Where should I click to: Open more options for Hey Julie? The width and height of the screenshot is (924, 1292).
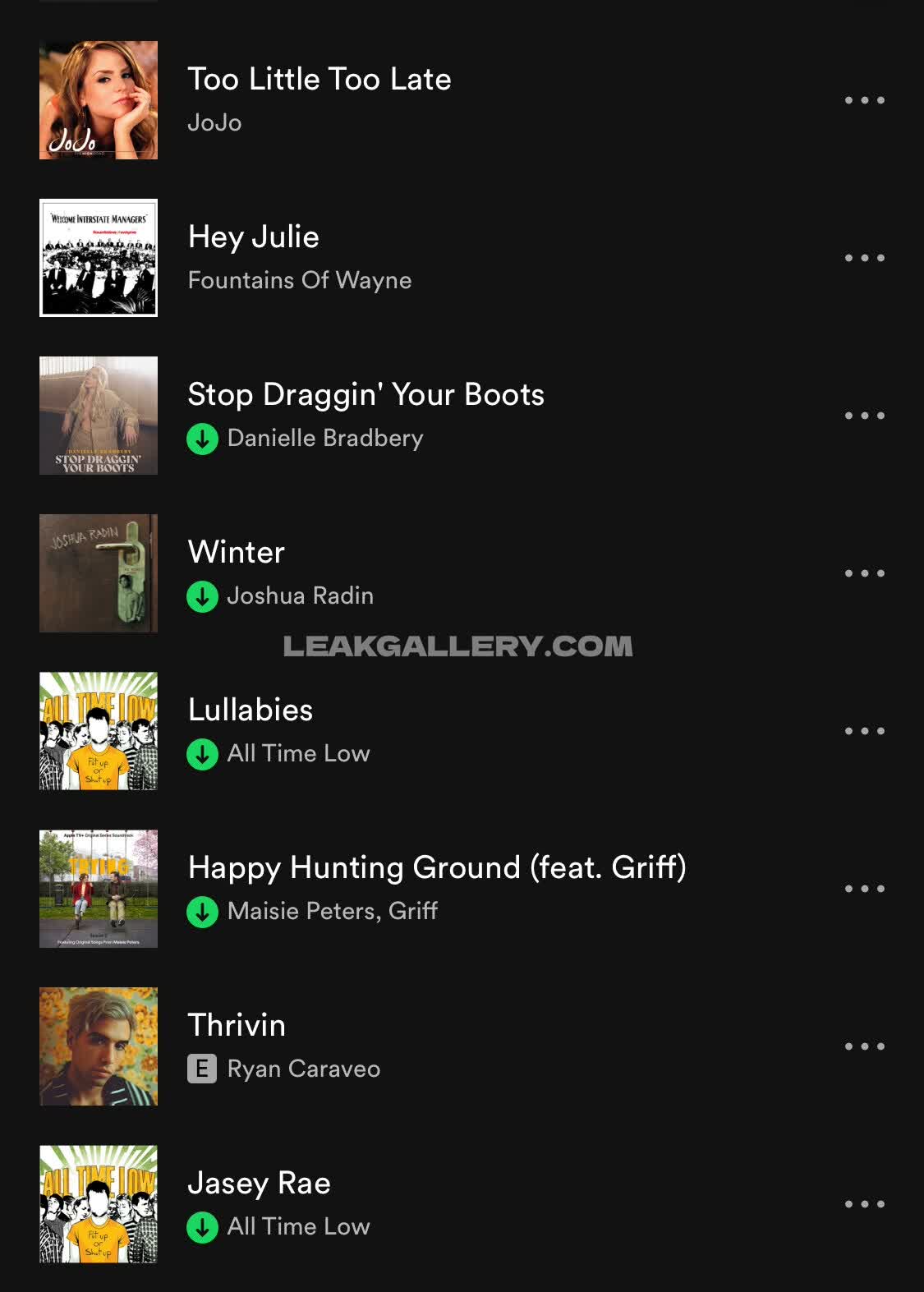(x=864, y=258)
